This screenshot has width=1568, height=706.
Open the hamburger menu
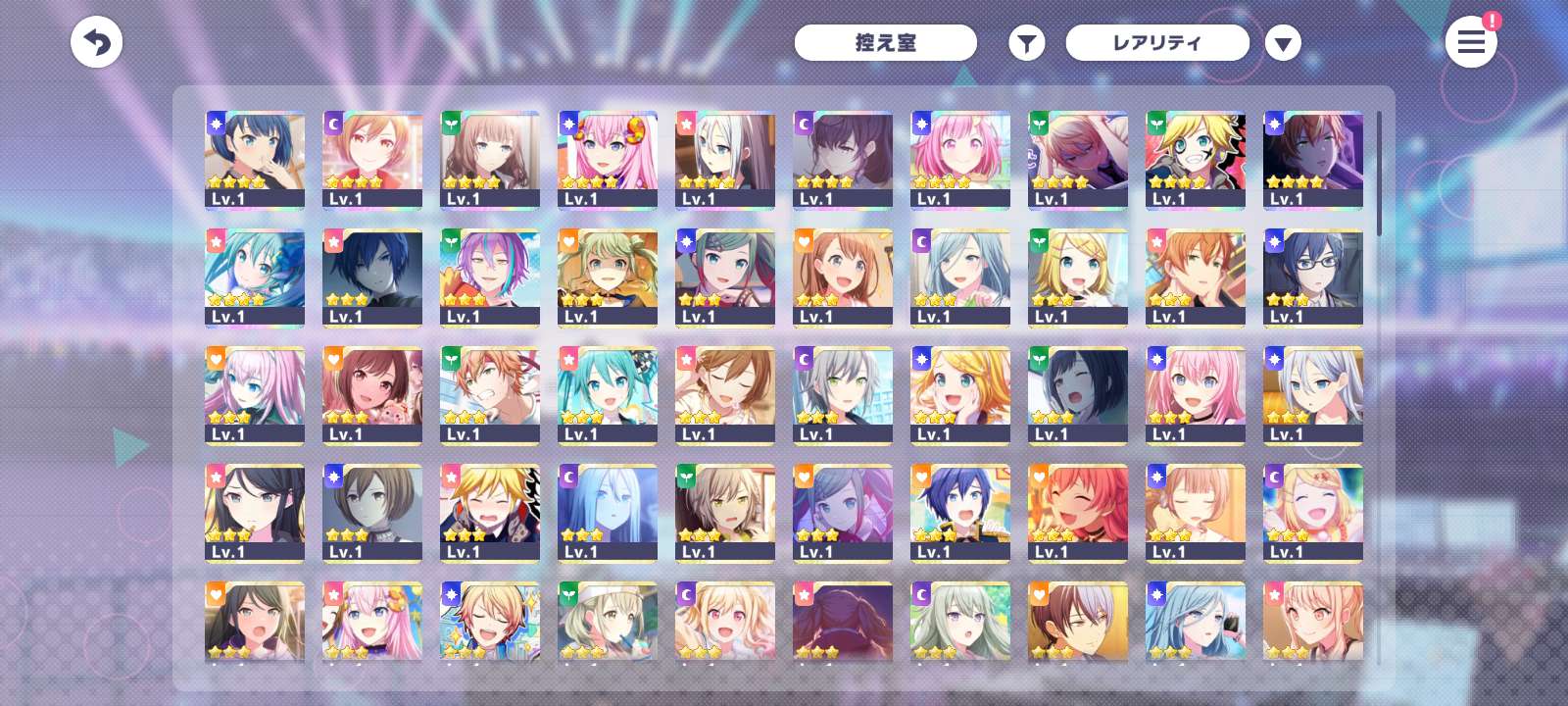coord(1470,42)
